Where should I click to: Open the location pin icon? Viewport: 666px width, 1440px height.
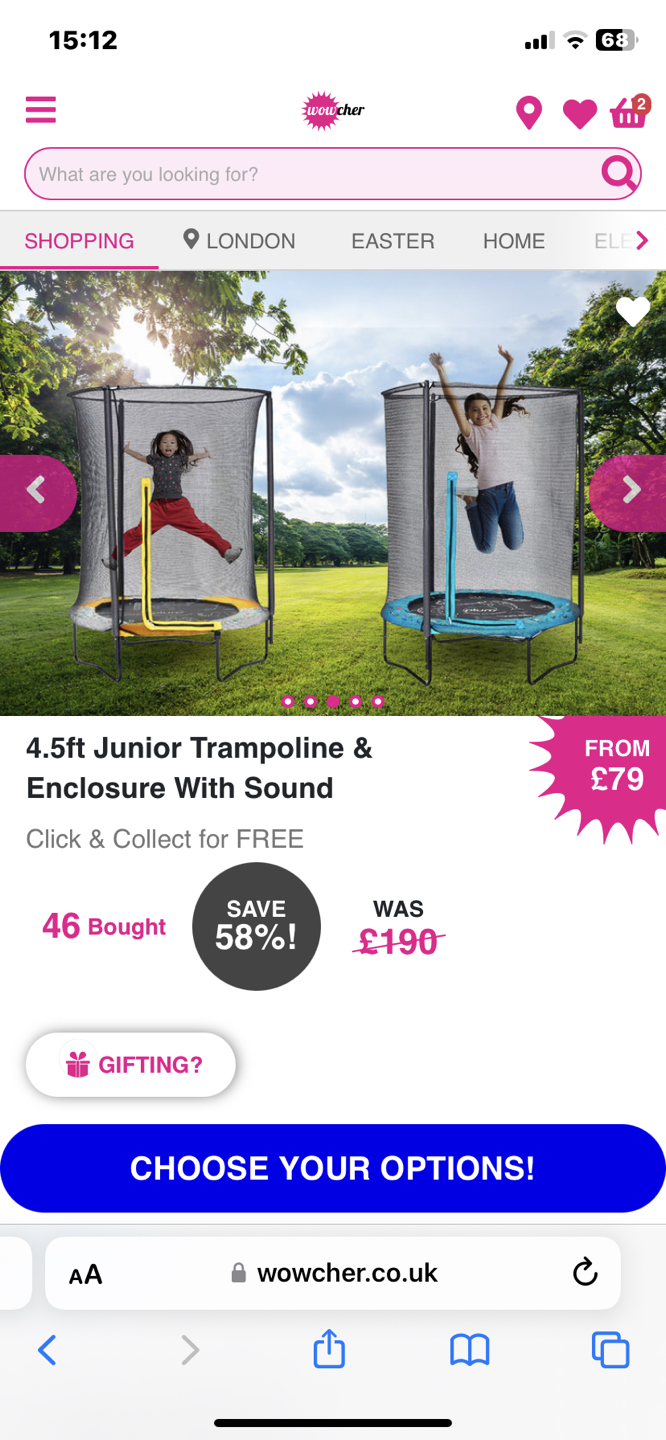point(529,113)
